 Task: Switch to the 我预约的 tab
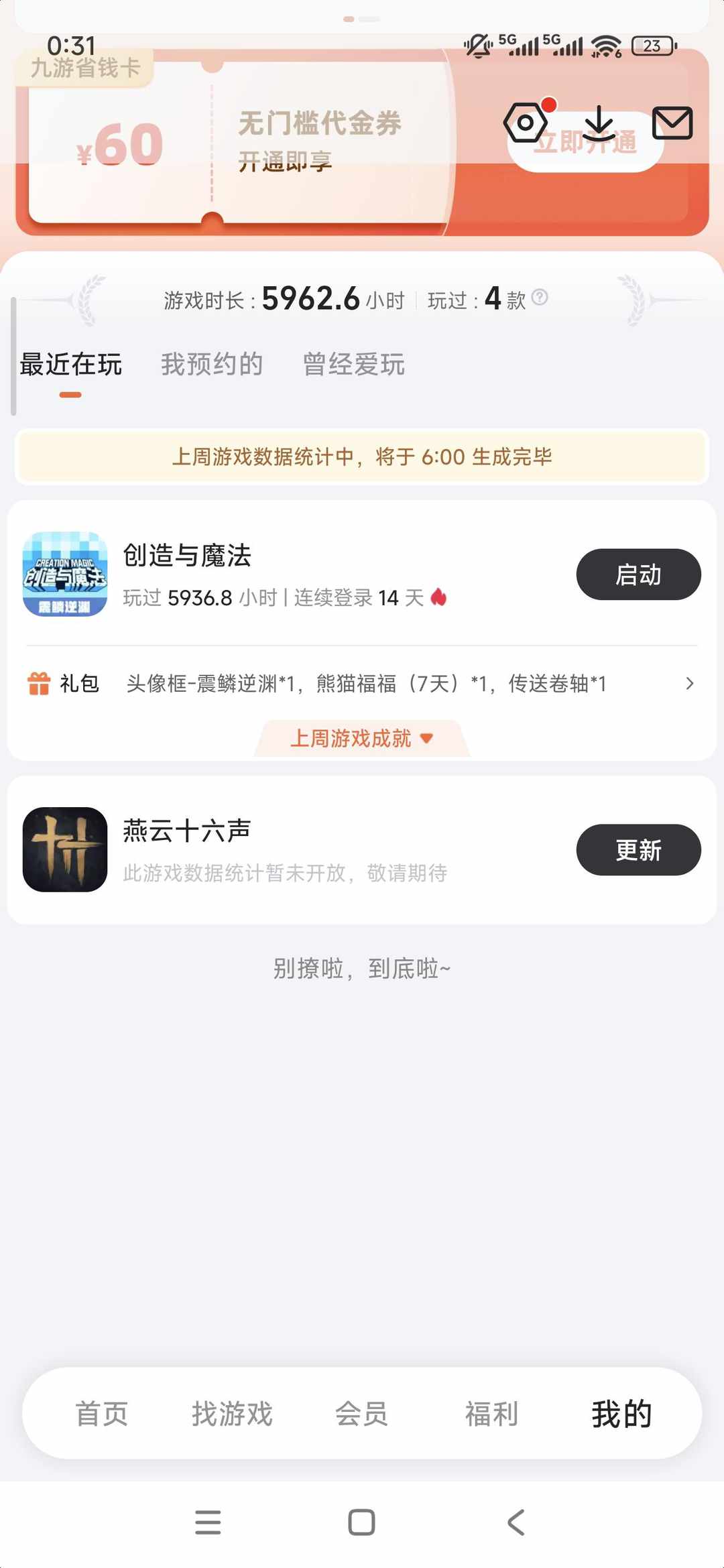tap(211, 364)
